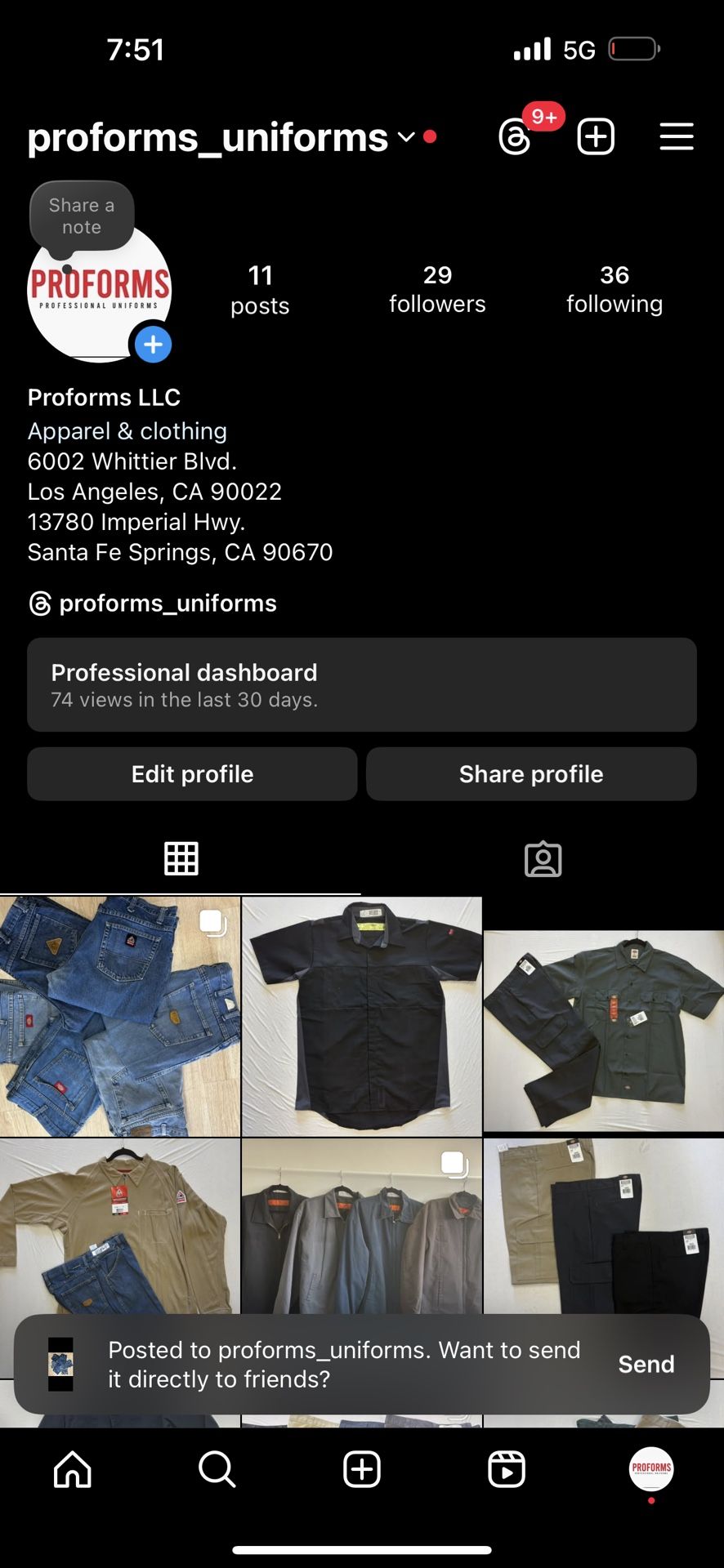Create a new post from top bar

[x=596, y=136]
